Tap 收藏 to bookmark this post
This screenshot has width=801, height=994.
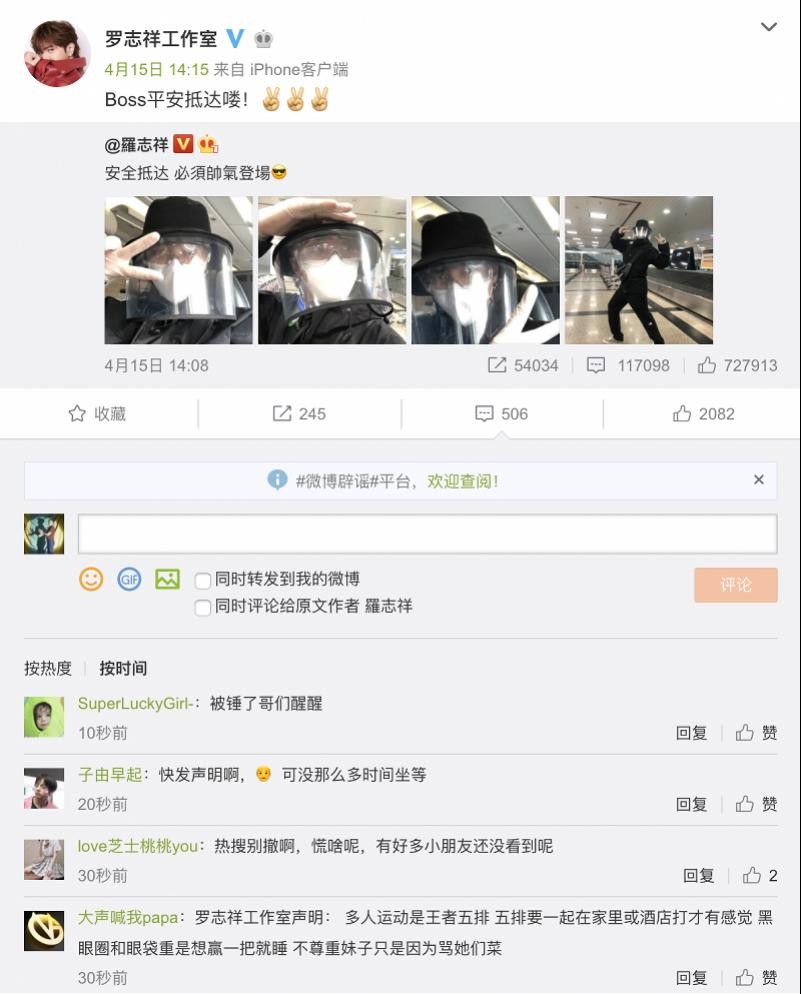(97, 414)
